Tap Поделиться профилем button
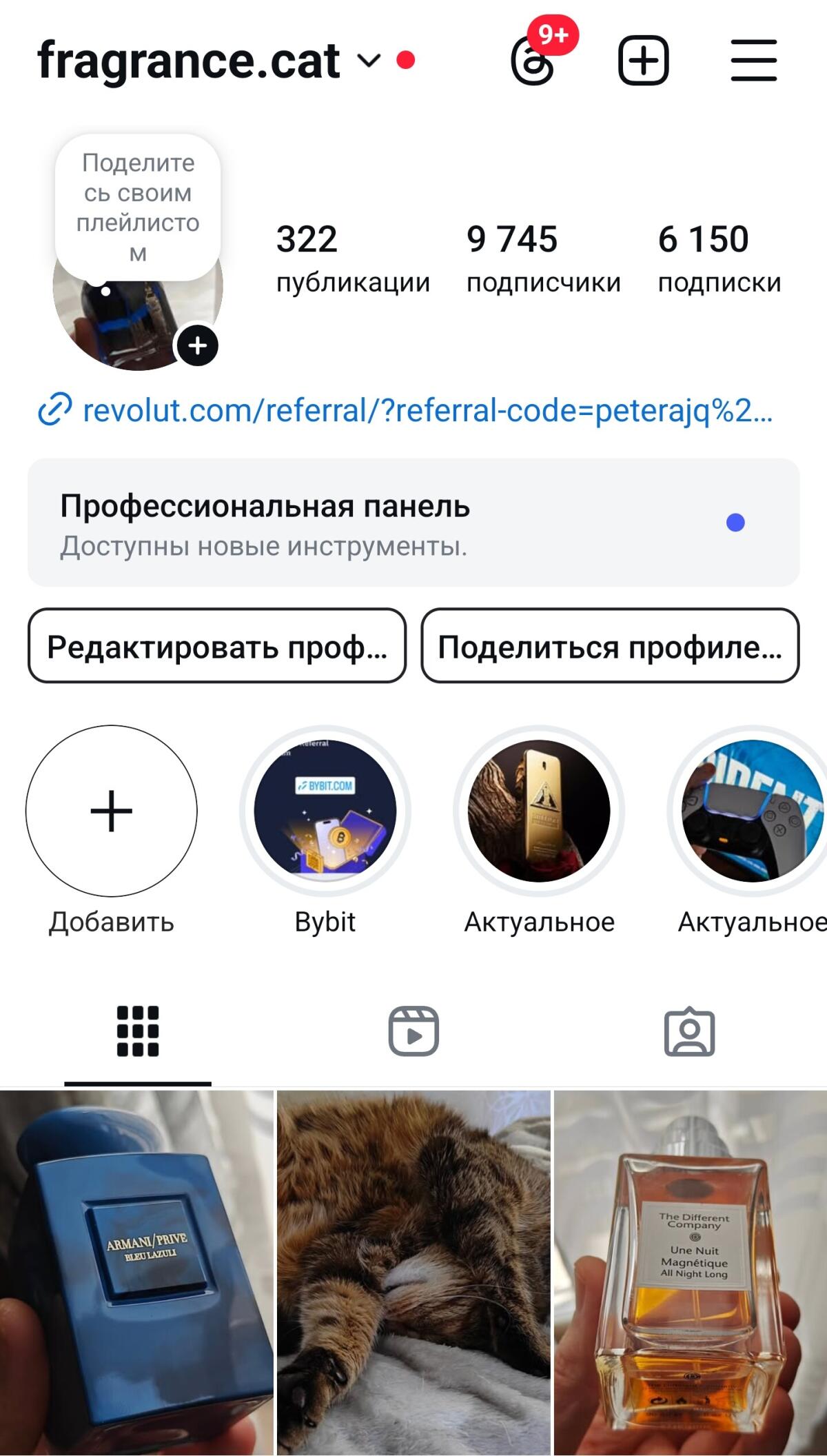The width and height of the screenshot is (827, 1456). (x=610, y=646)
